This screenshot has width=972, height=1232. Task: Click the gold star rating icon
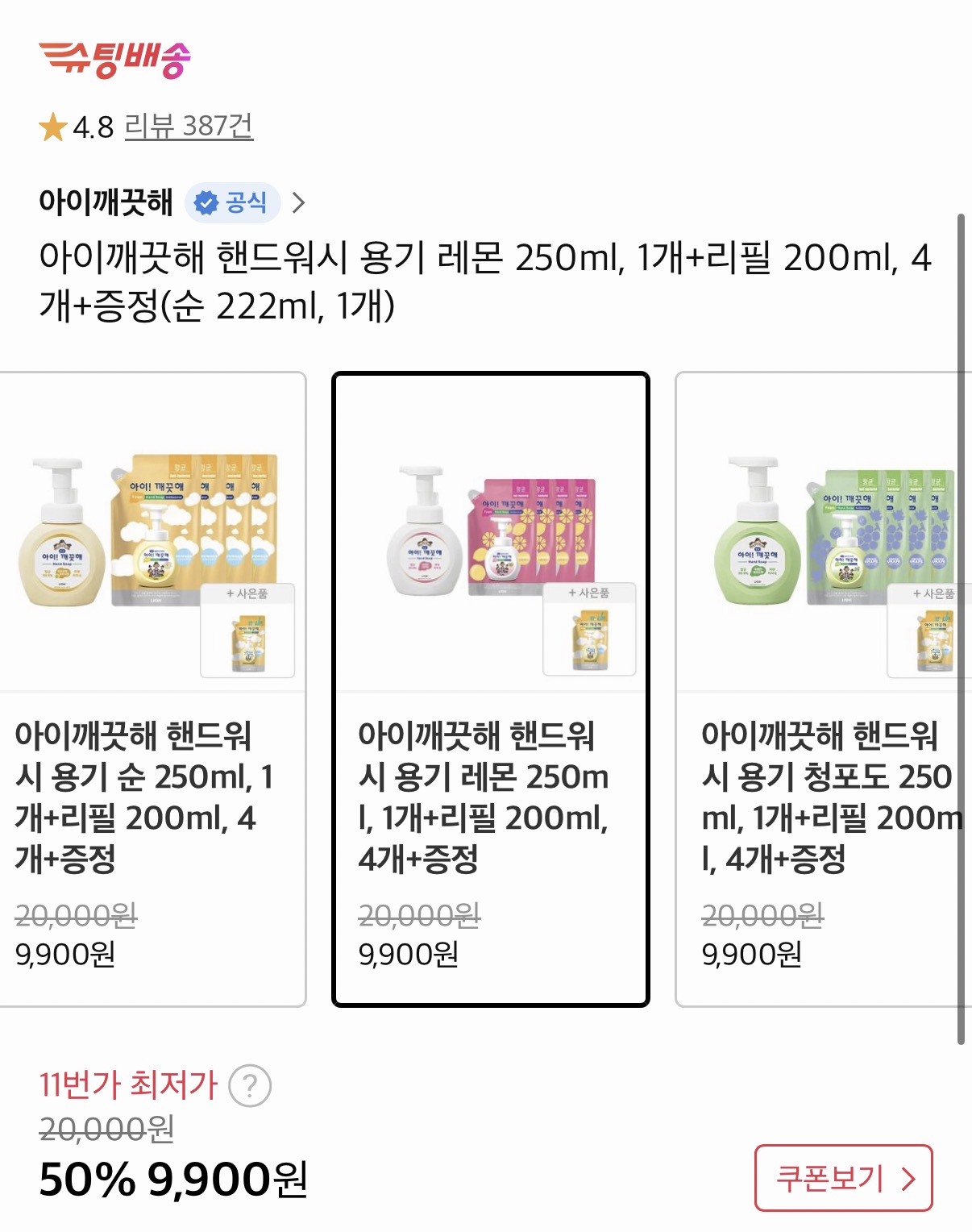(x=52, y=126)
